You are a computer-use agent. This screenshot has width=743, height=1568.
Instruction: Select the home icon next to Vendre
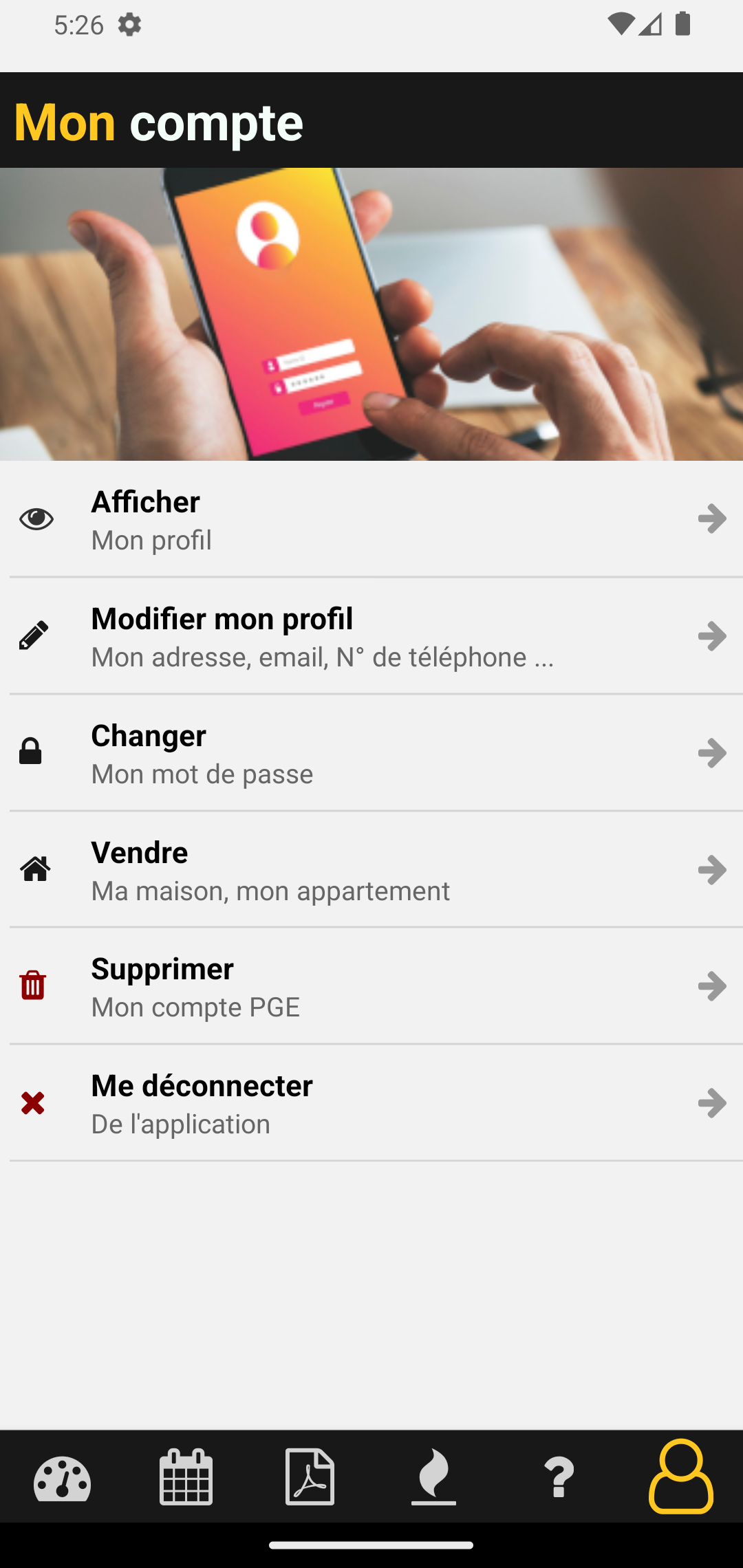pos(35,869)
